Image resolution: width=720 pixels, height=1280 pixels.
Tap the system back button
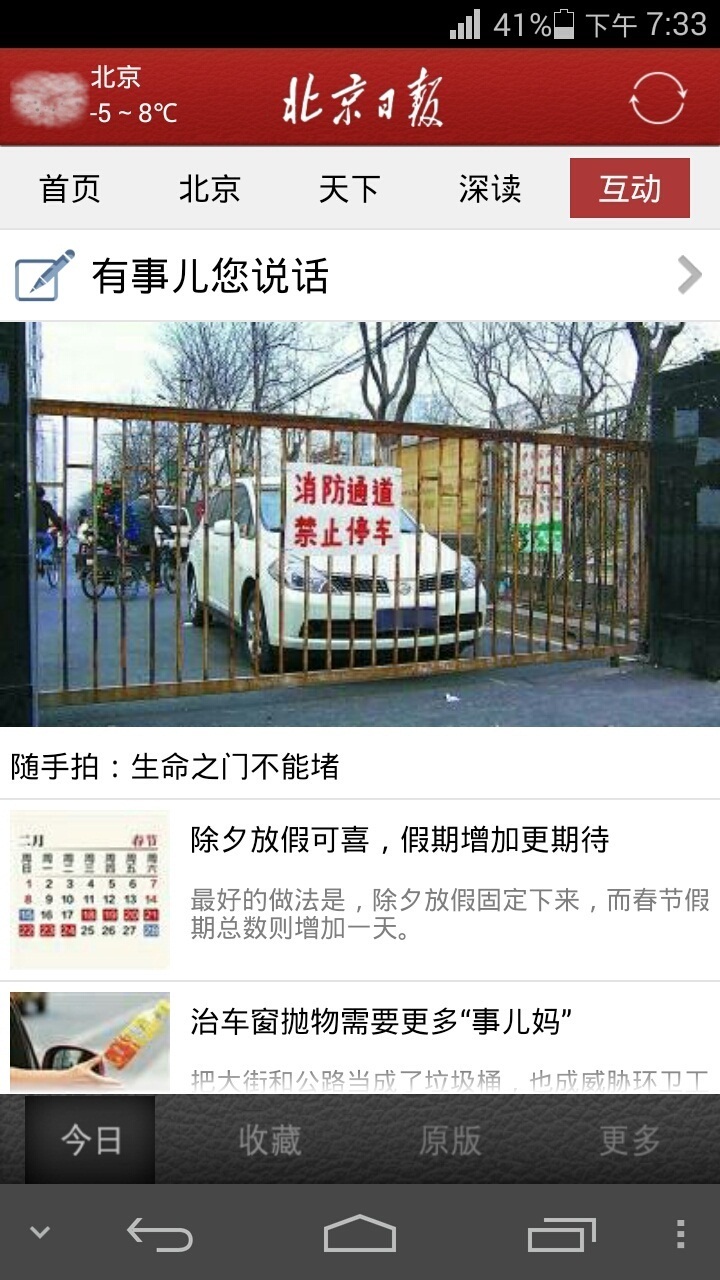click(x=160, y=1234)
